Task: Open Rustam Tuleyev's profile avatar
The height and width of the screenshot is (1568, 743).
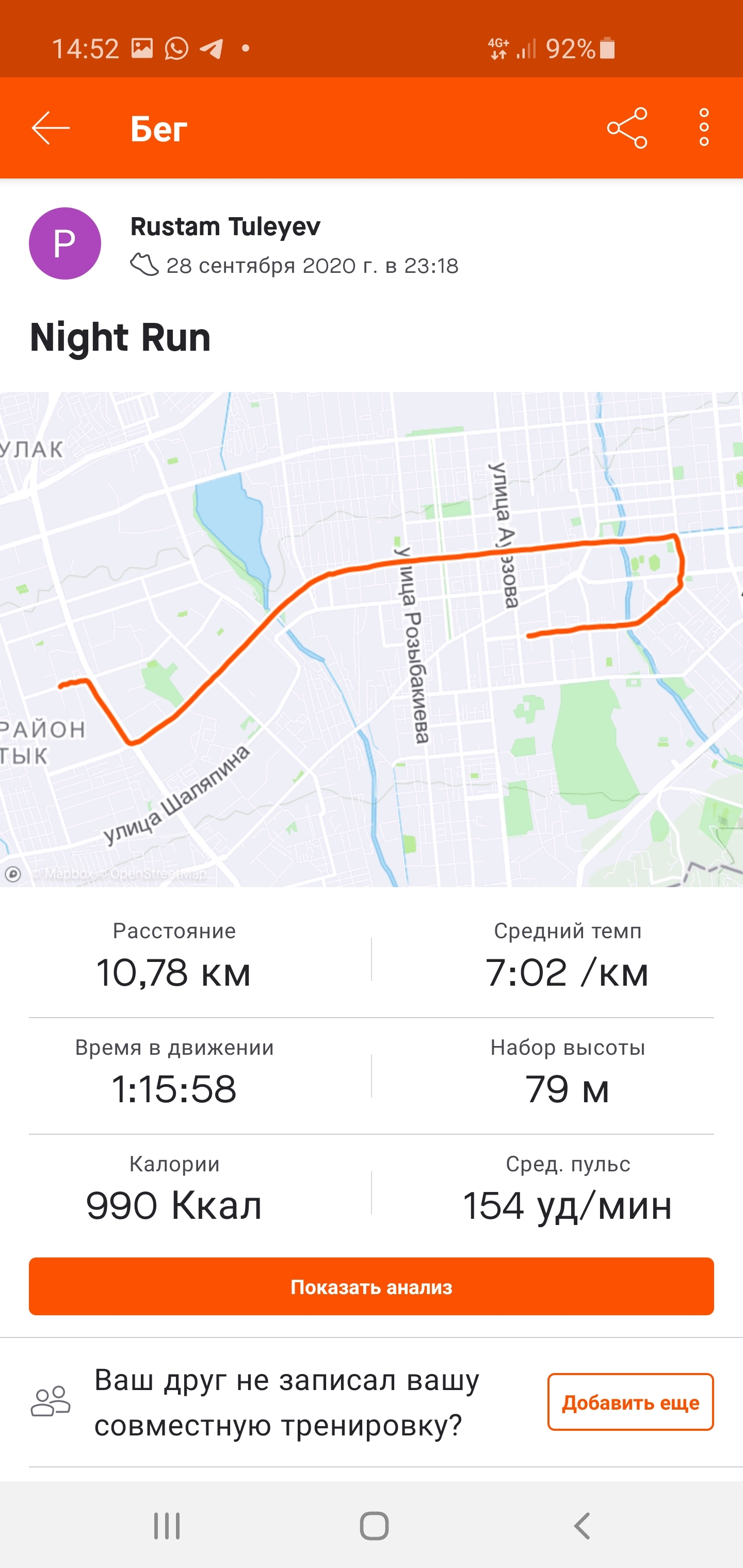Action: (65, 243)
